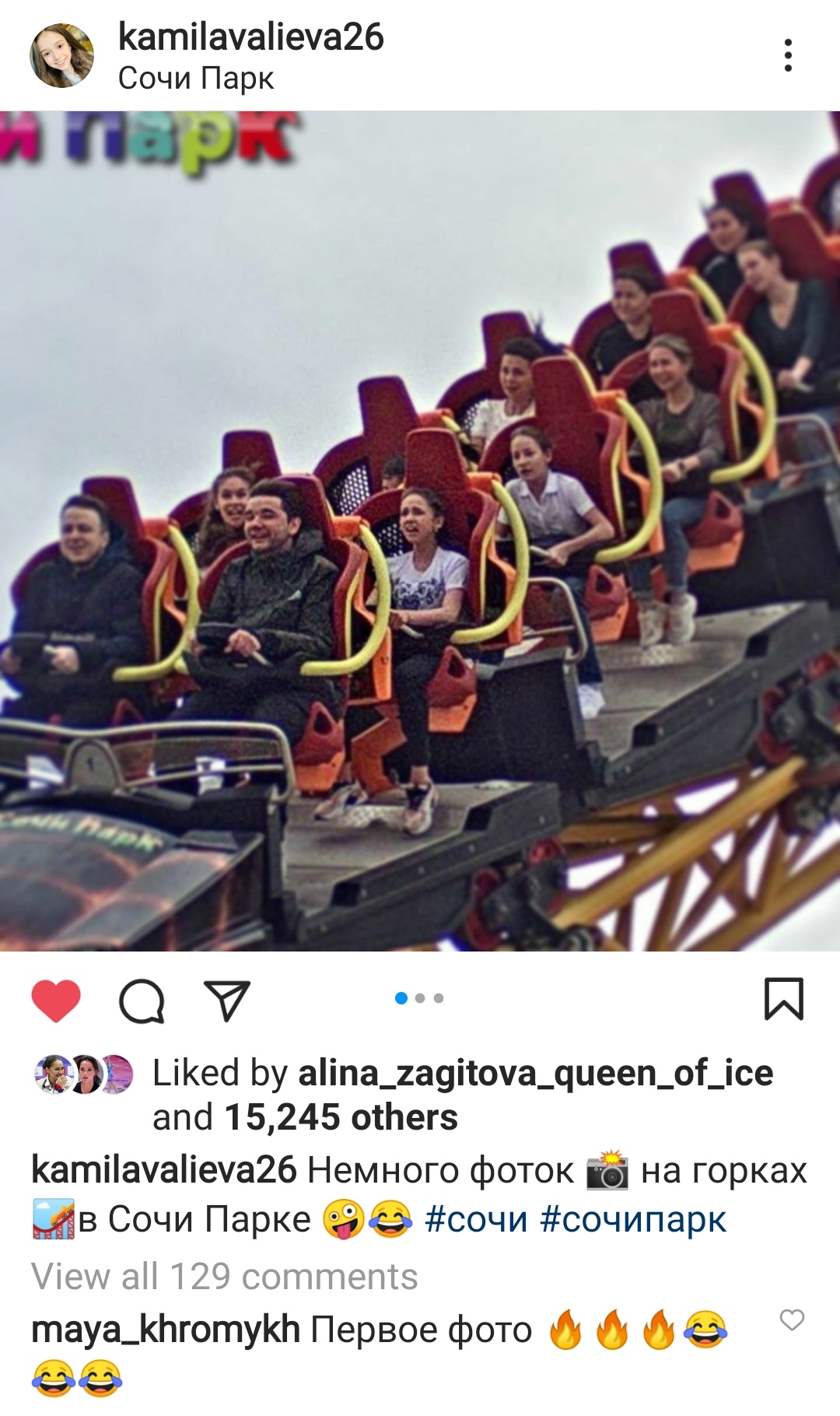
Task: Open the Сочи Парк location tag
Action: pyautogui.click(x=196, y=79)
